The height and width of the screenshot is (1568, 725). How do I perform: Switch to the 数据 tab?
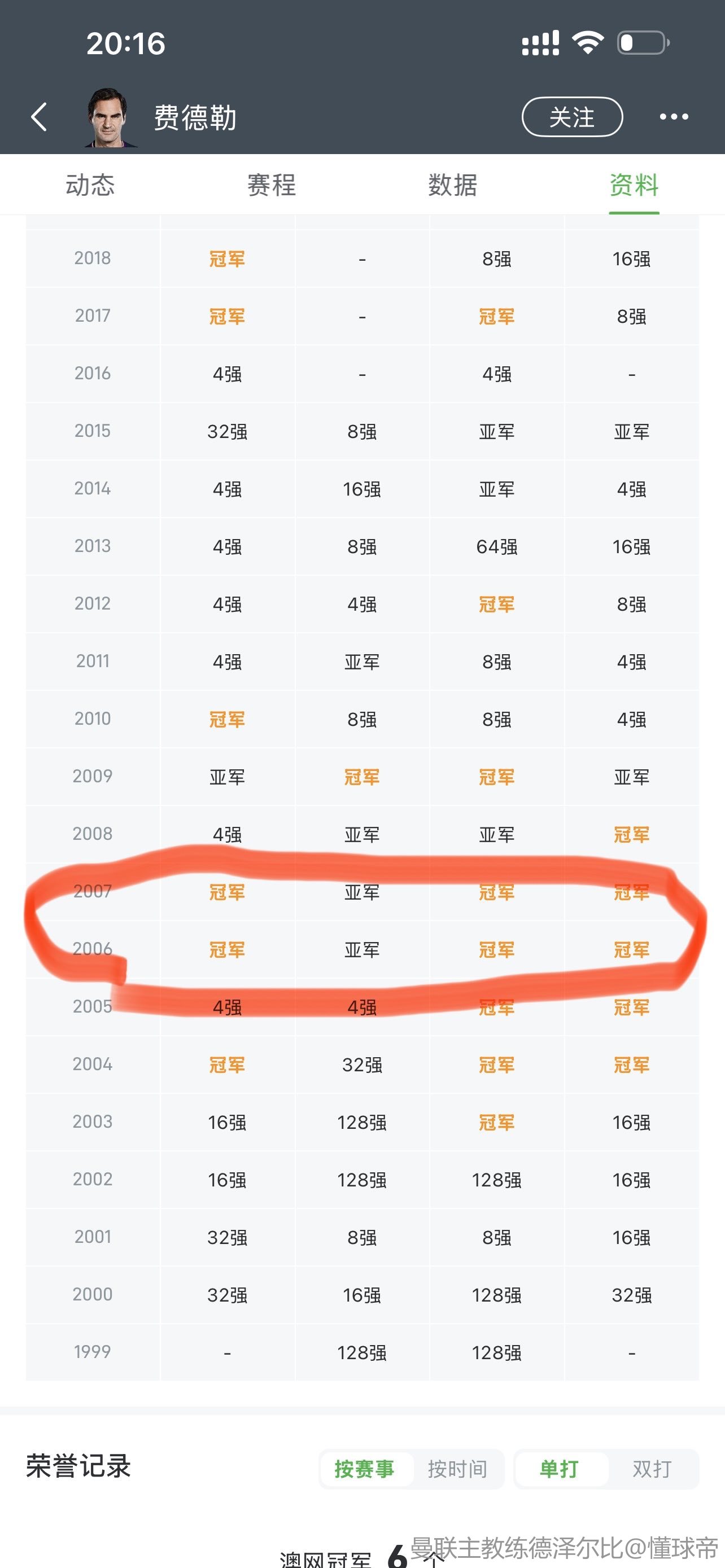click(x=452, y=185)
